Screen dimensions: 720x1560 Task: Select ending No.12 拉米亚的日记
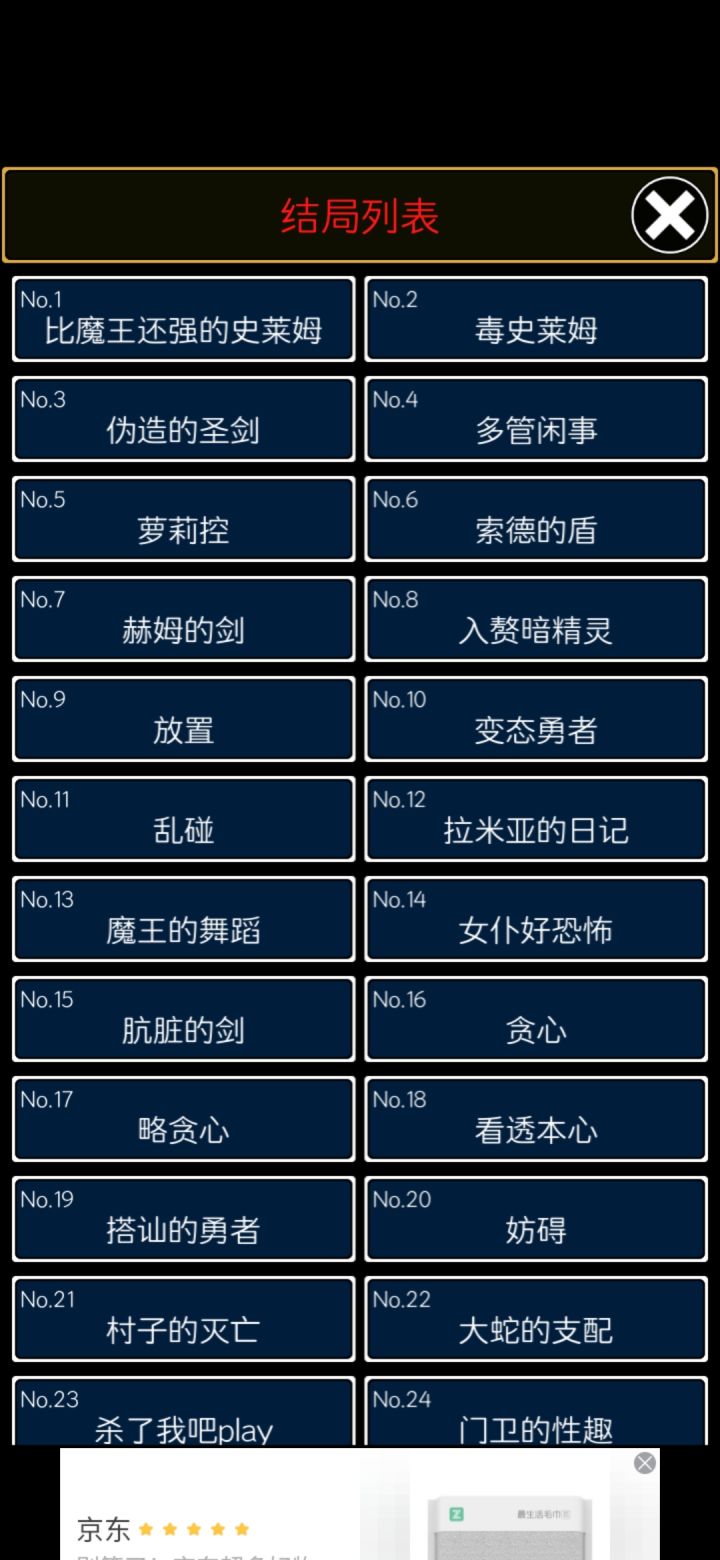point(536,819)
